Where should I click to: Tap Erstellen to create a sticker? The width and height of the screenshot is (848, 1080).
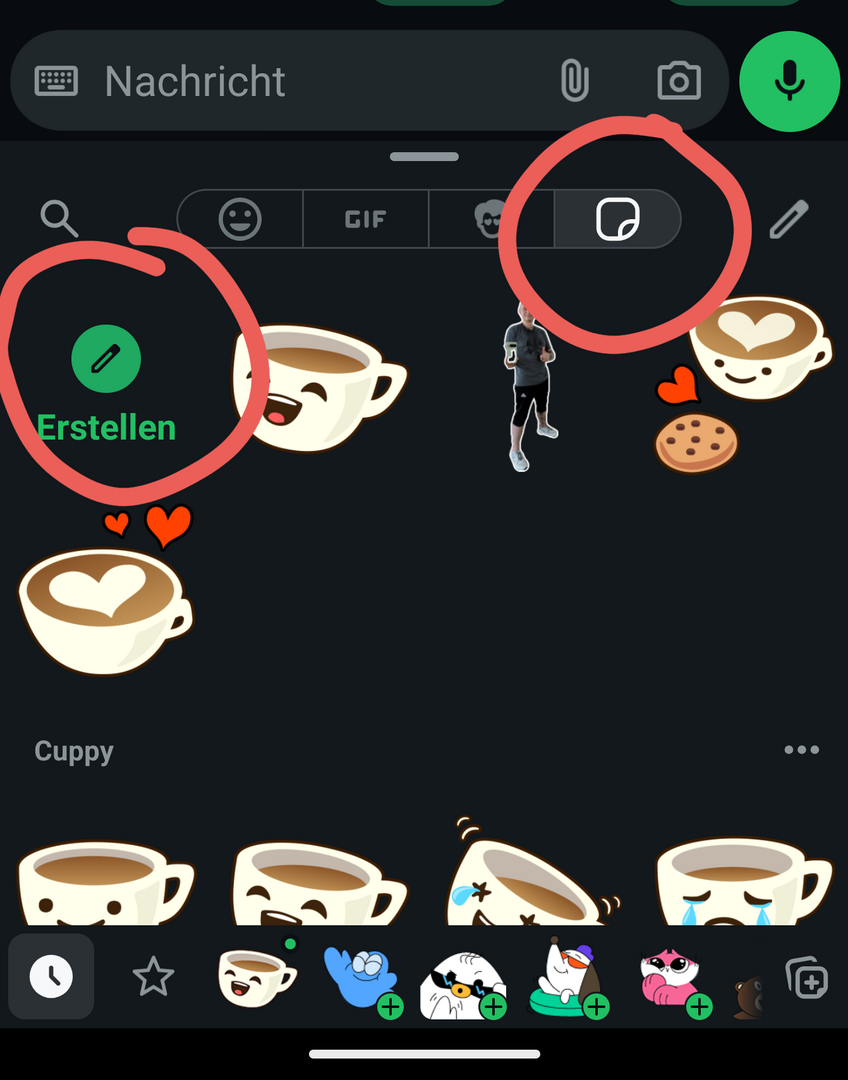coord(106,385)
